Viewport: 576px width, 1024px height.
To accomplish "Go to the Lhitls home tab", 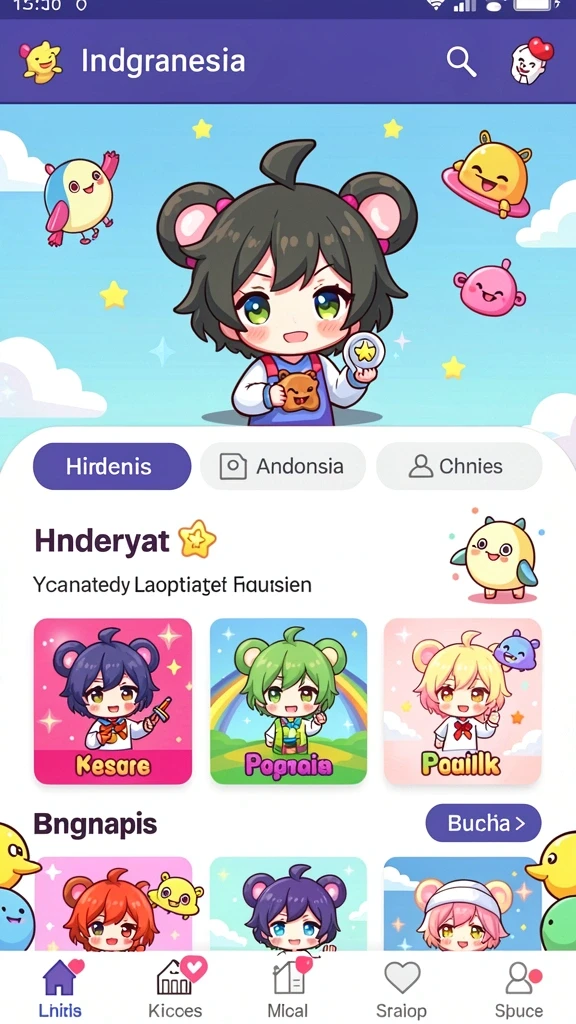I will coord(60,988).
